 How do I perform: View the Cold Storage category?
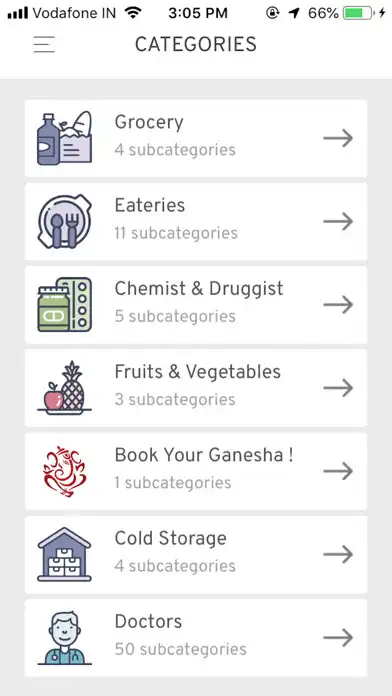pyautogui.click(x=196, y=554)
